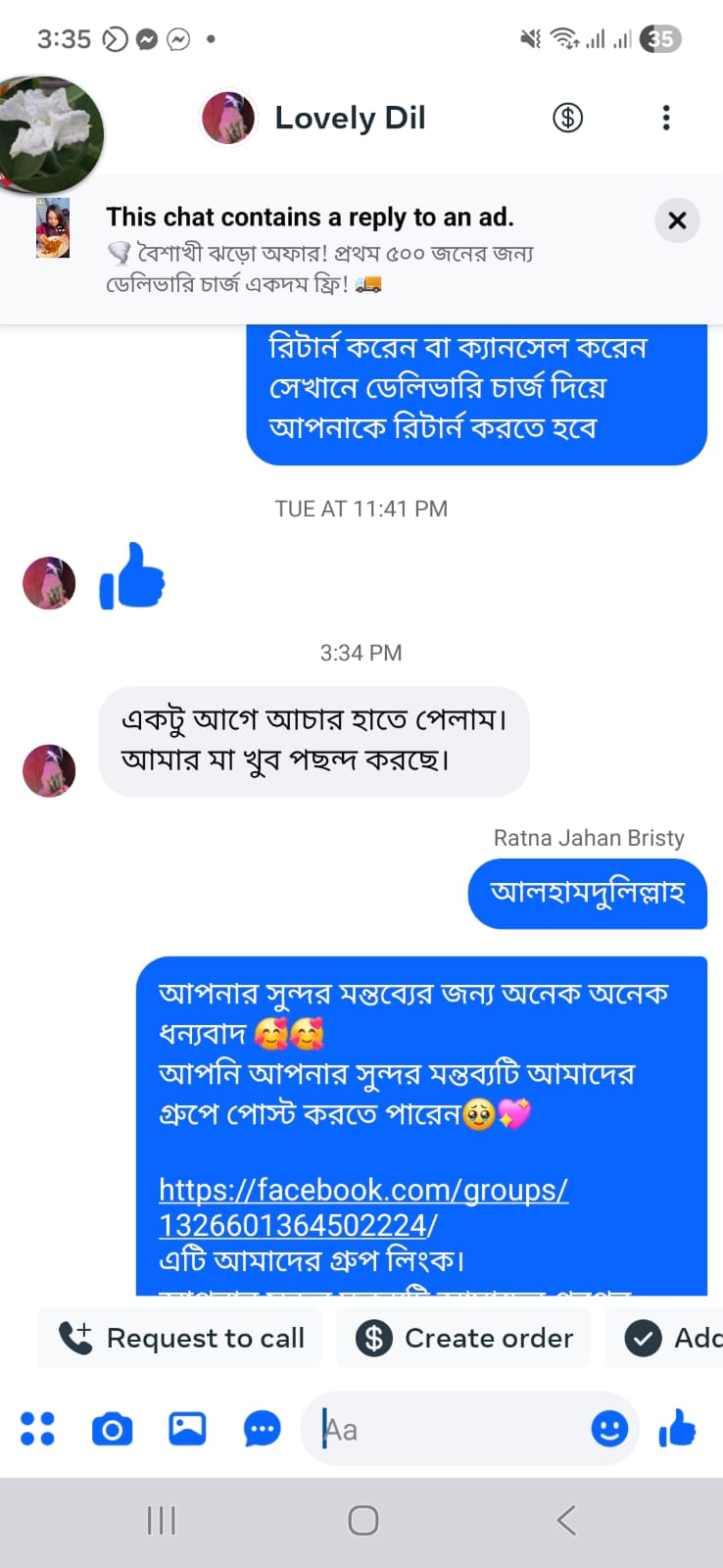This screenshot has height=1568, width=723.
Task: Launch the camera to take a photo
Action: tap(113, 1429)
